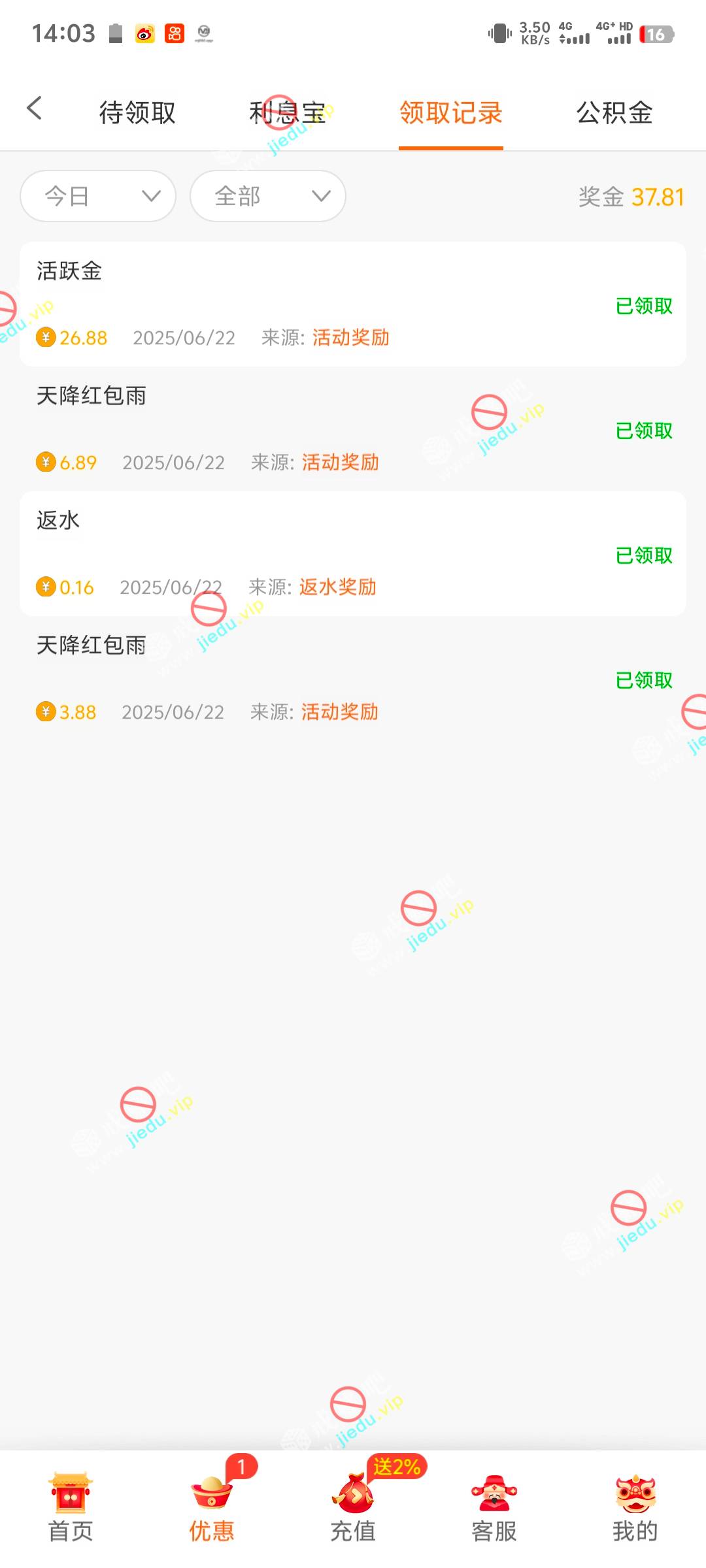Viewport: 706px width, 1568px height.
Task: Expand the 今日 date dropdown
Action: [98, 196]
